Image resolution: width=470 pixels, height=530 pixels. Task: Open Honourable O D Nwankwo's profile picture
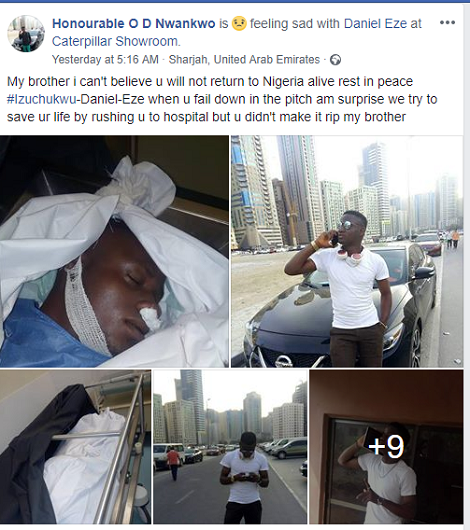pyautogui.click(x=26, y=33)
